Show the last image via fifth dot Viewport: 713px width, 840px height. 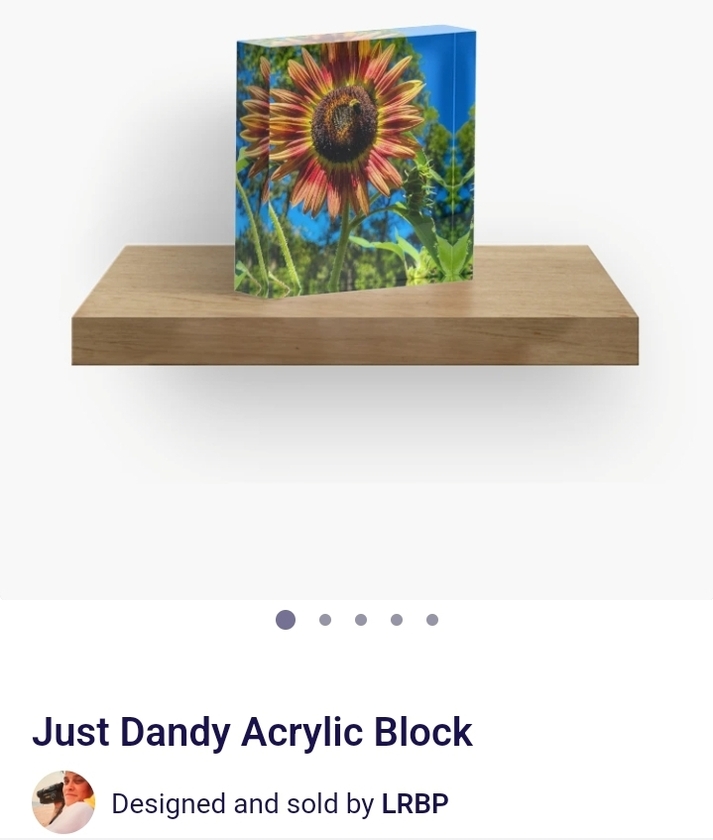coord(432,620)
